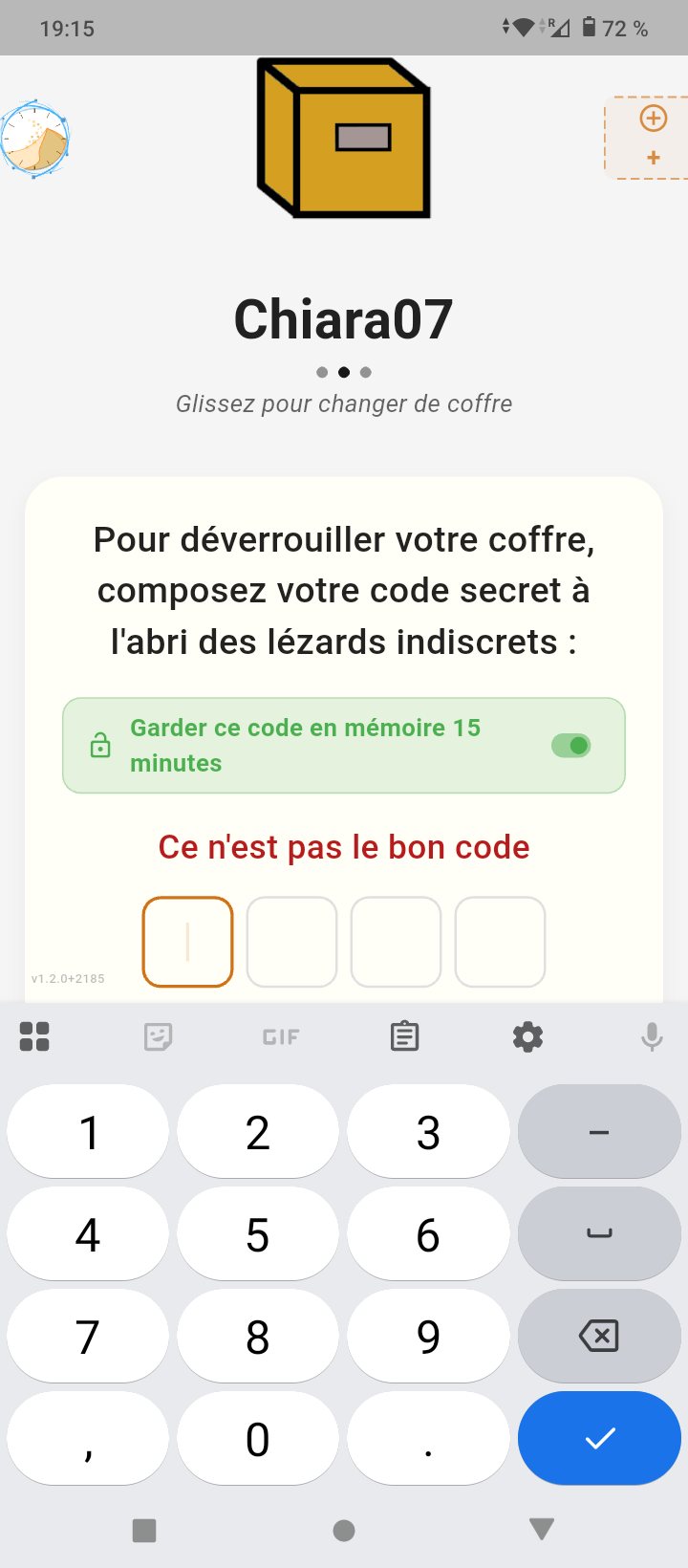Select the second code digit box
Image resolution: width=688 pixels, height=1568 pixels.
(x=291, y=942)
